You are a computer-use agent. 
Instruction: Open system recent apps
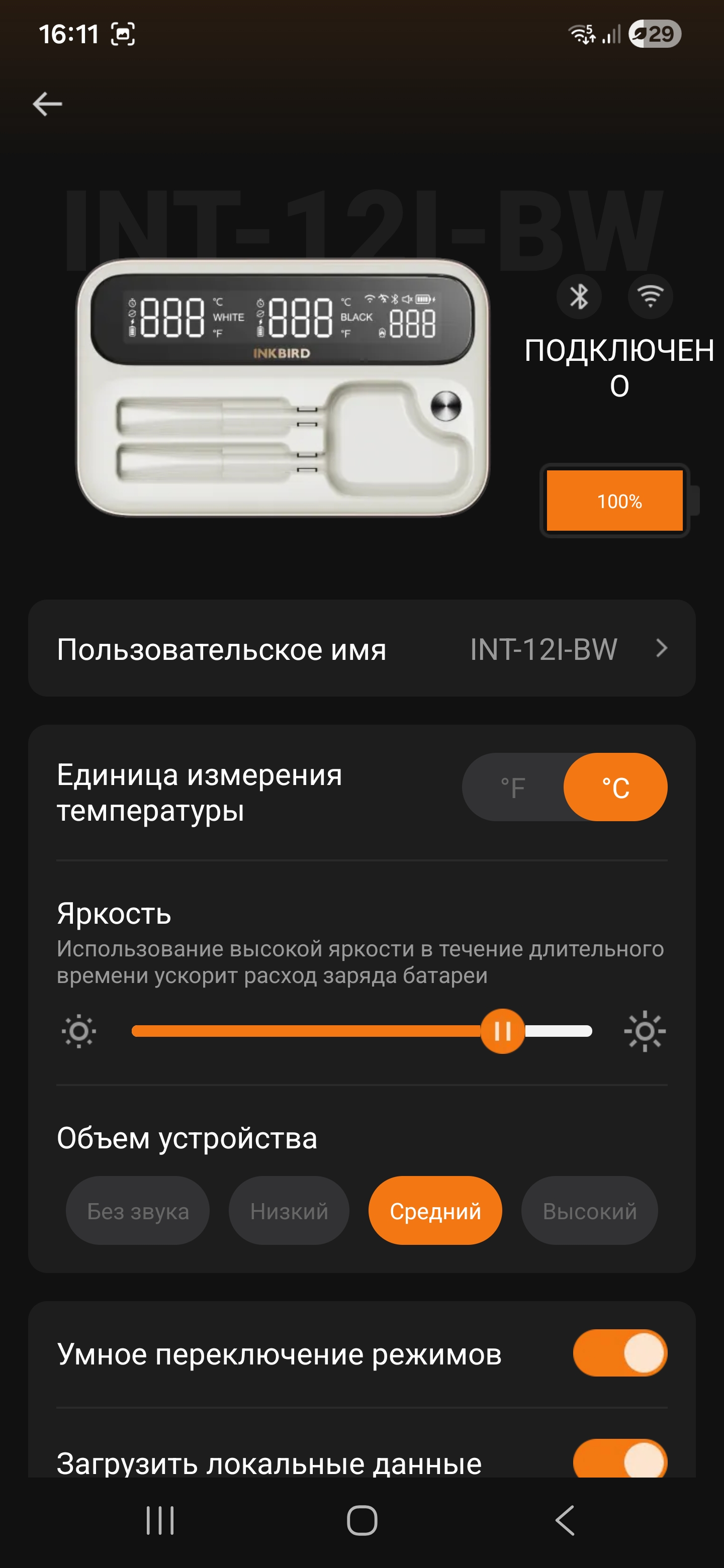tap(160, 1521)
